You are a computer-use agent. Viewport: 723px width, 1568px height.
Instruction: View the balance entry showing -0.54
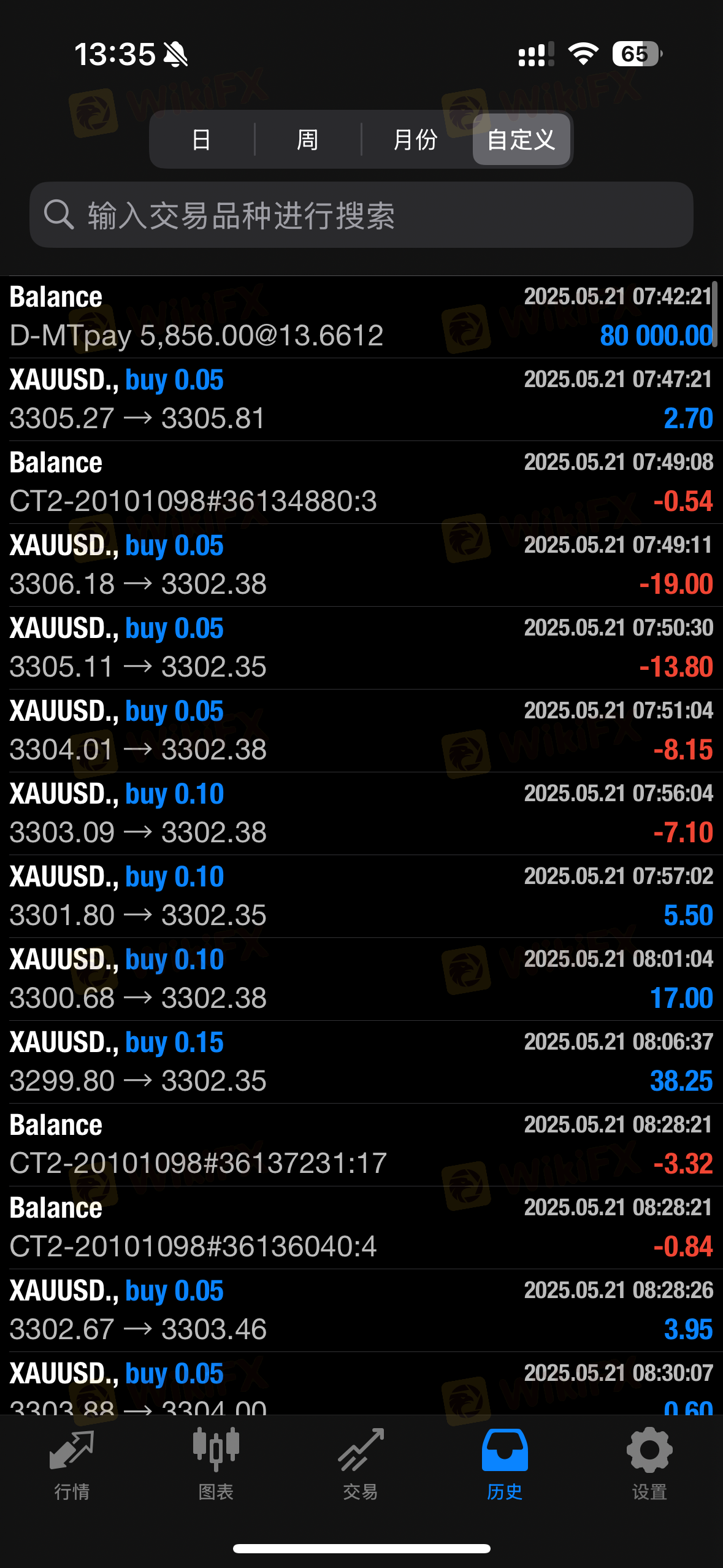coord(361,482)
